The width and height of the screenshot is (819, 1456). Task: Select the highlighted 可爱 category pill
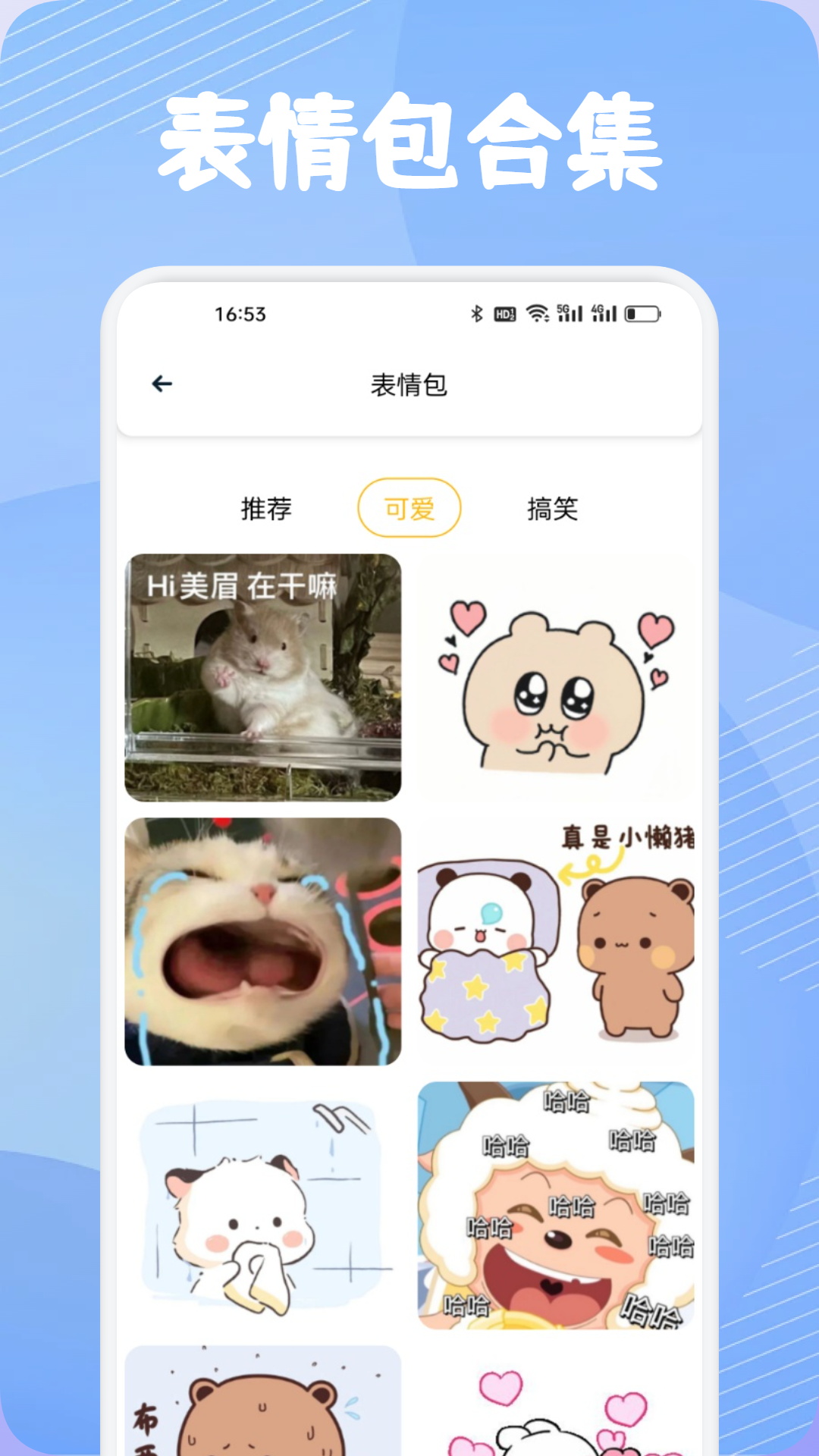click(409, 509)
